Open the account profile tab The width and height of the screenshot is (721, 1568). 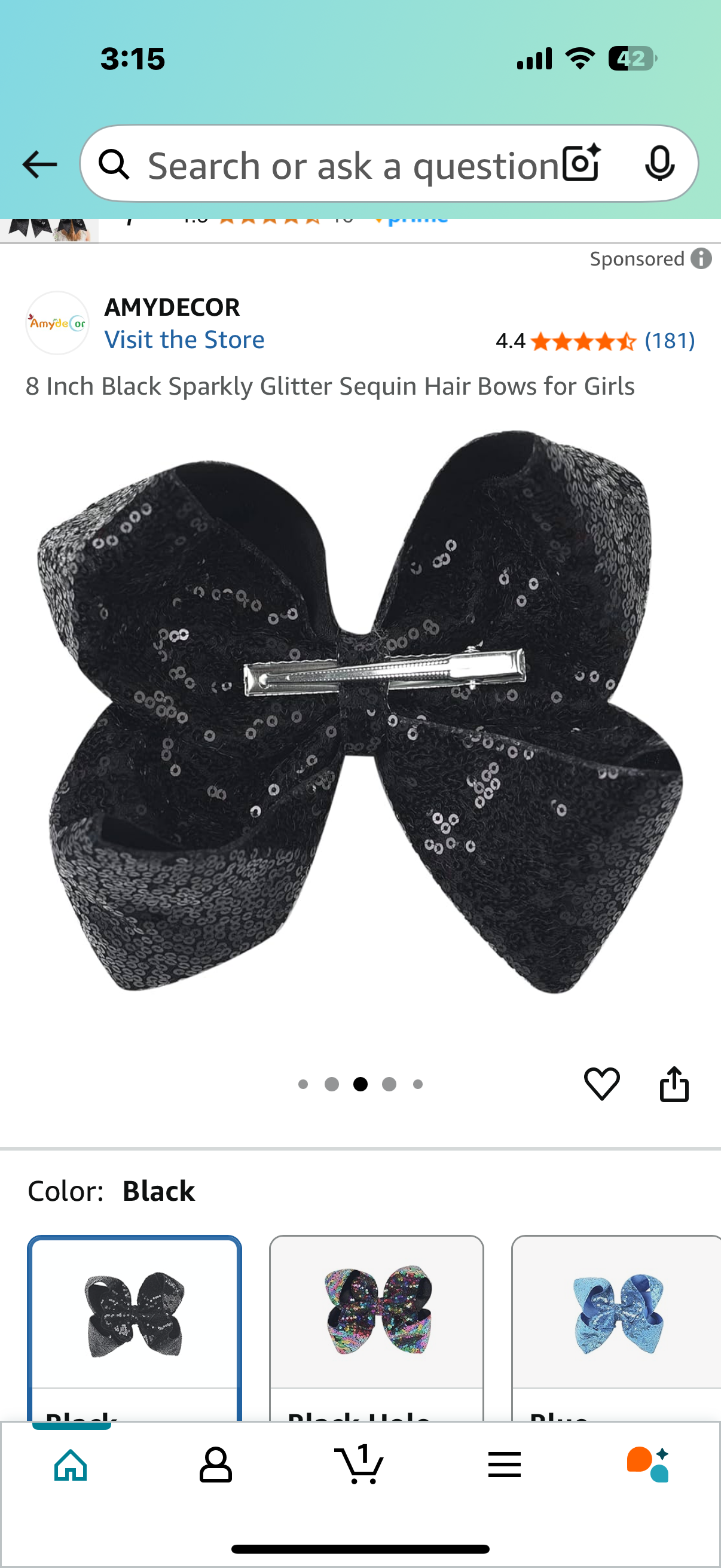pos(215,1465)
